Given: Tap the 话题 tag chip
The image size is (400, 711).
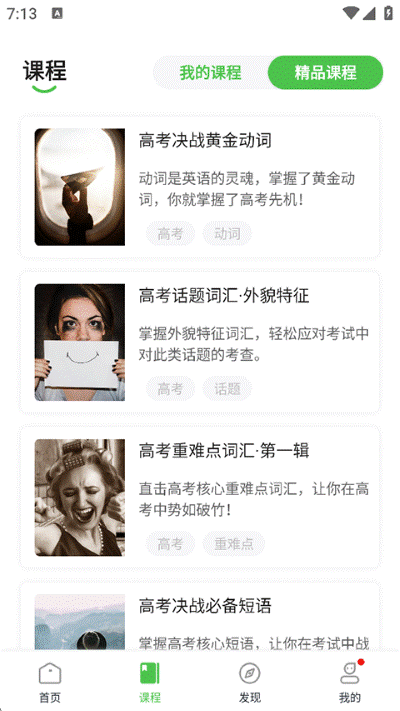Looking at the screenshot, I should point(227,389).
